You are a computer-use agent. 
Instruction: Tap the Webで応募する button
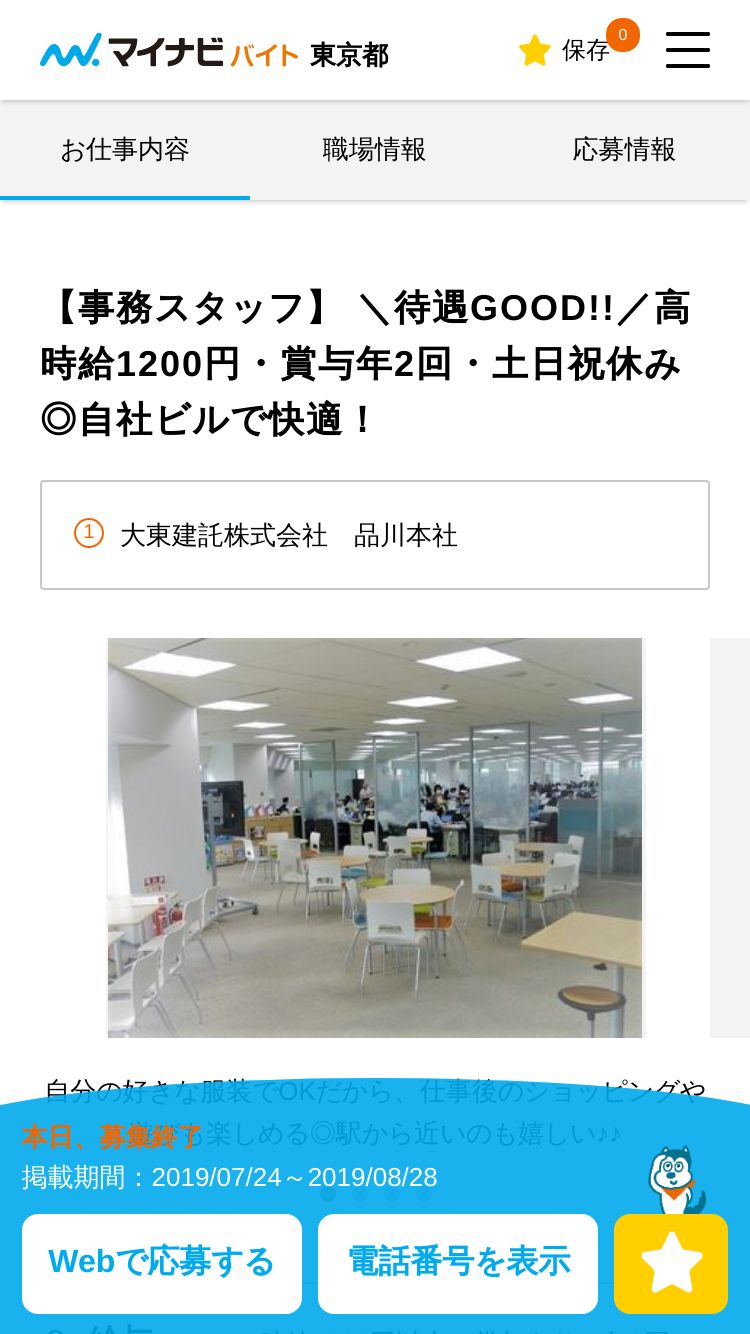tap(162, 1263)
